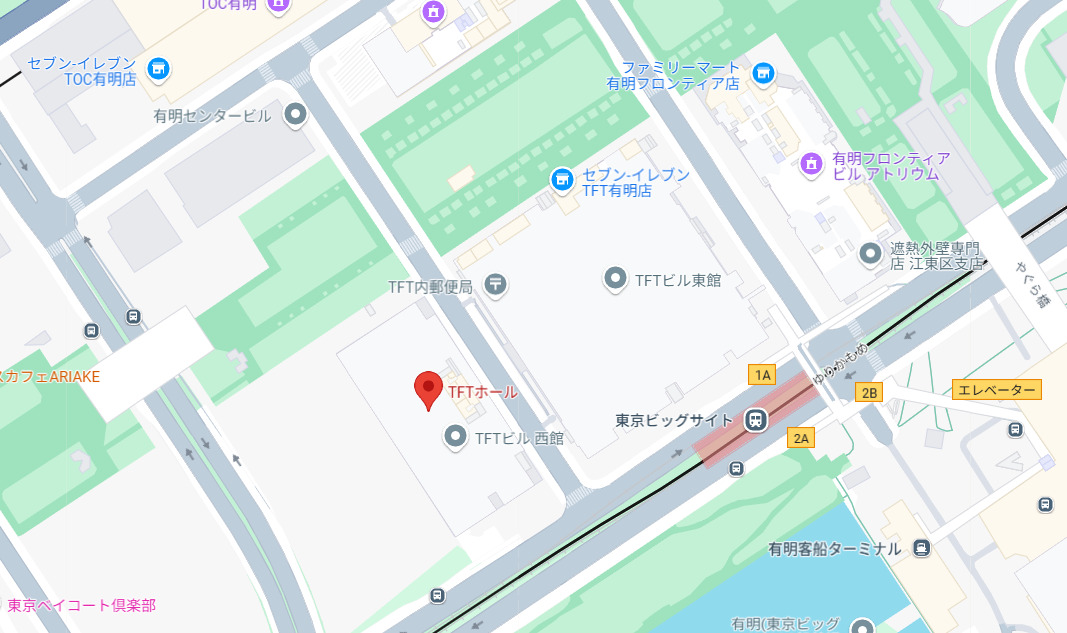This screenshot has height=633, width=1067.
Task: Tap the 東京ビッグサイト station icon
Action: [755, 420]
